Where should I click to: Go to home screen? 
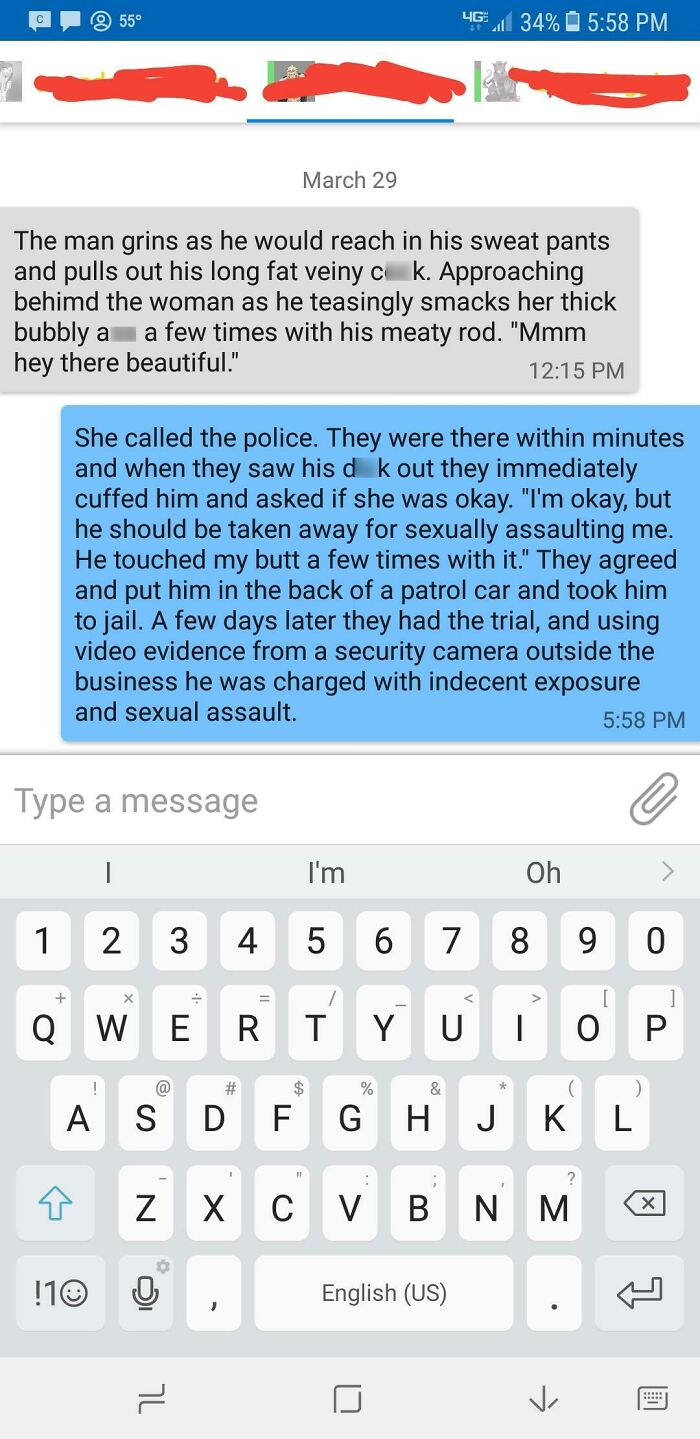click(347, 1398)
